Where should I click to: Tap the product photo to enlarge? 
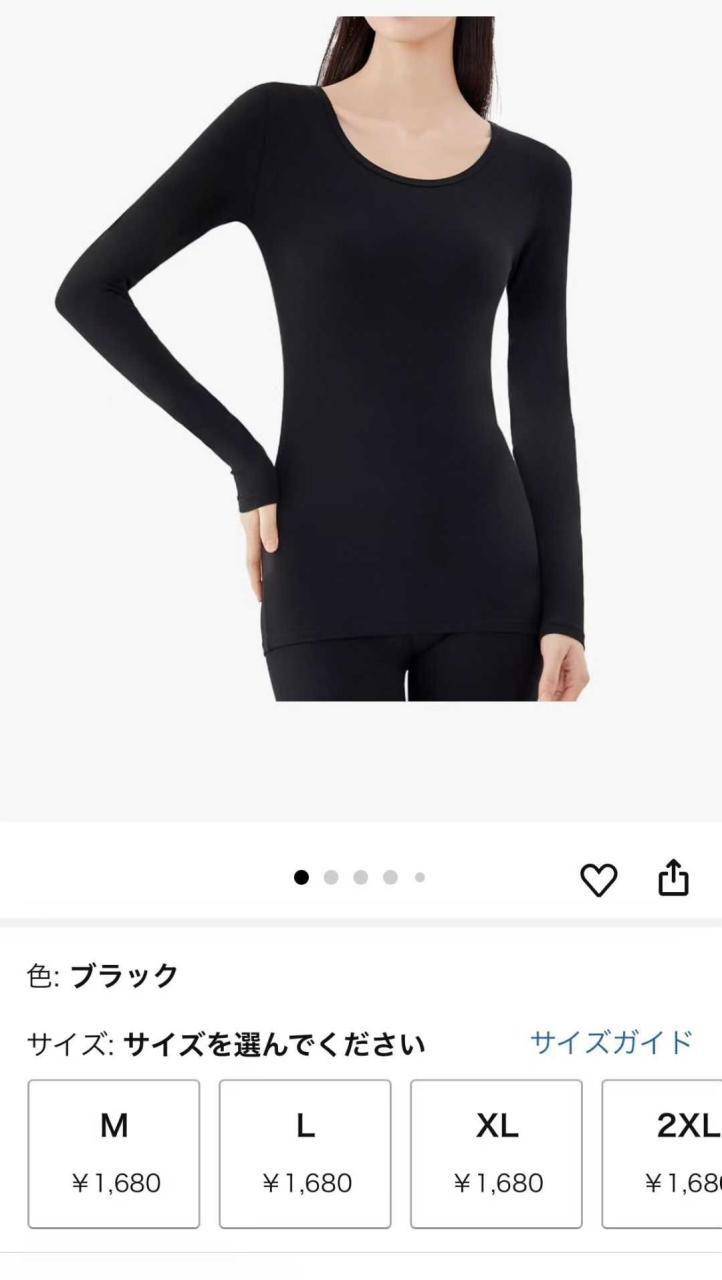coord(360,400)
